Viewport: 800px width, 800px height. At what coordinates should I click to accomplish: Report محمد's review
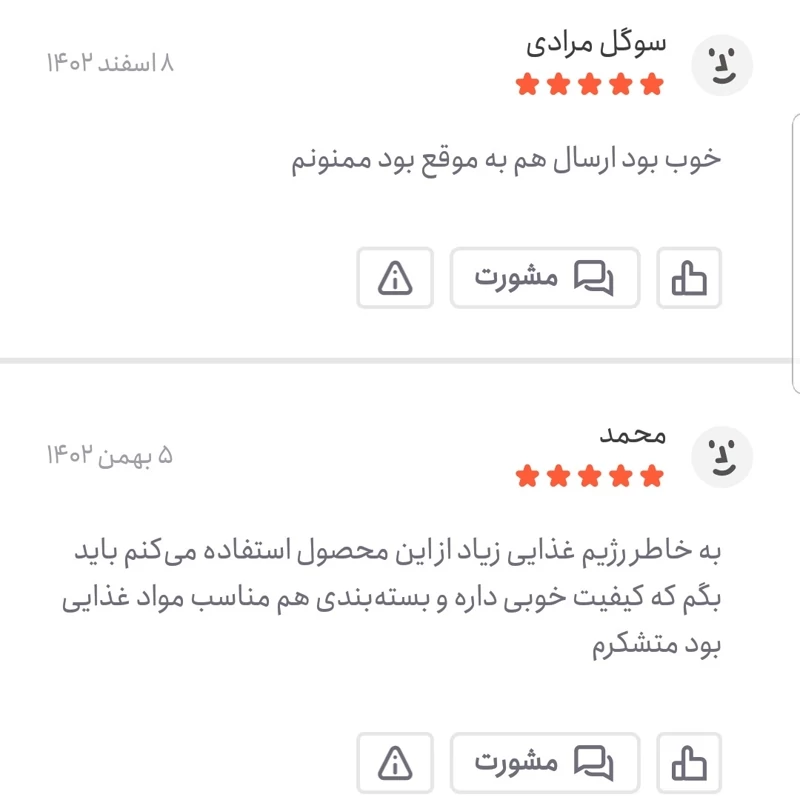tap(395, 764)
